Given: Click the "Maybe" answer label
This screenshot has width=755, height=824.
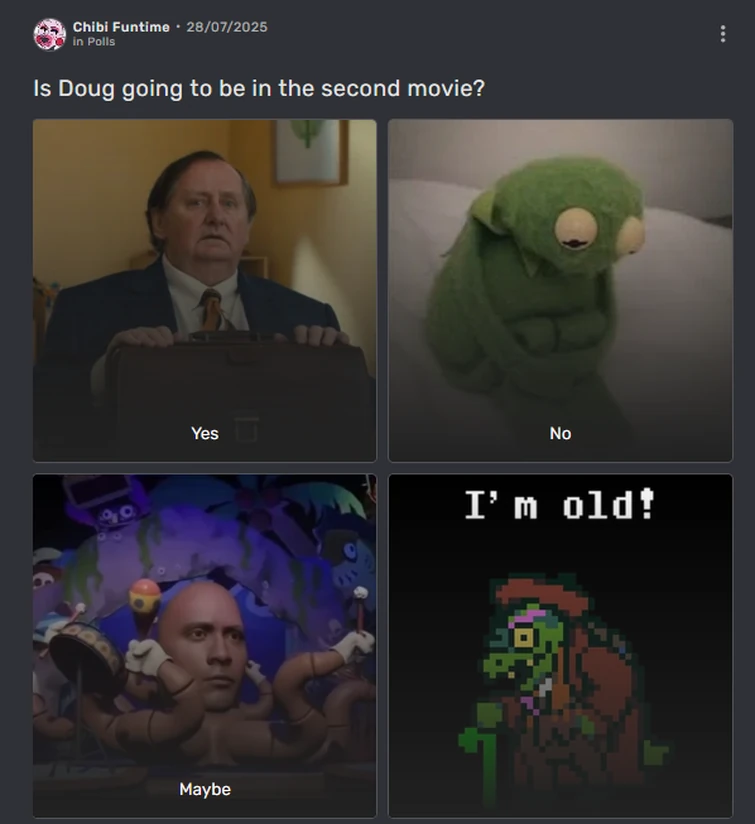Looking at the screenshot, I should click(204, 789).
